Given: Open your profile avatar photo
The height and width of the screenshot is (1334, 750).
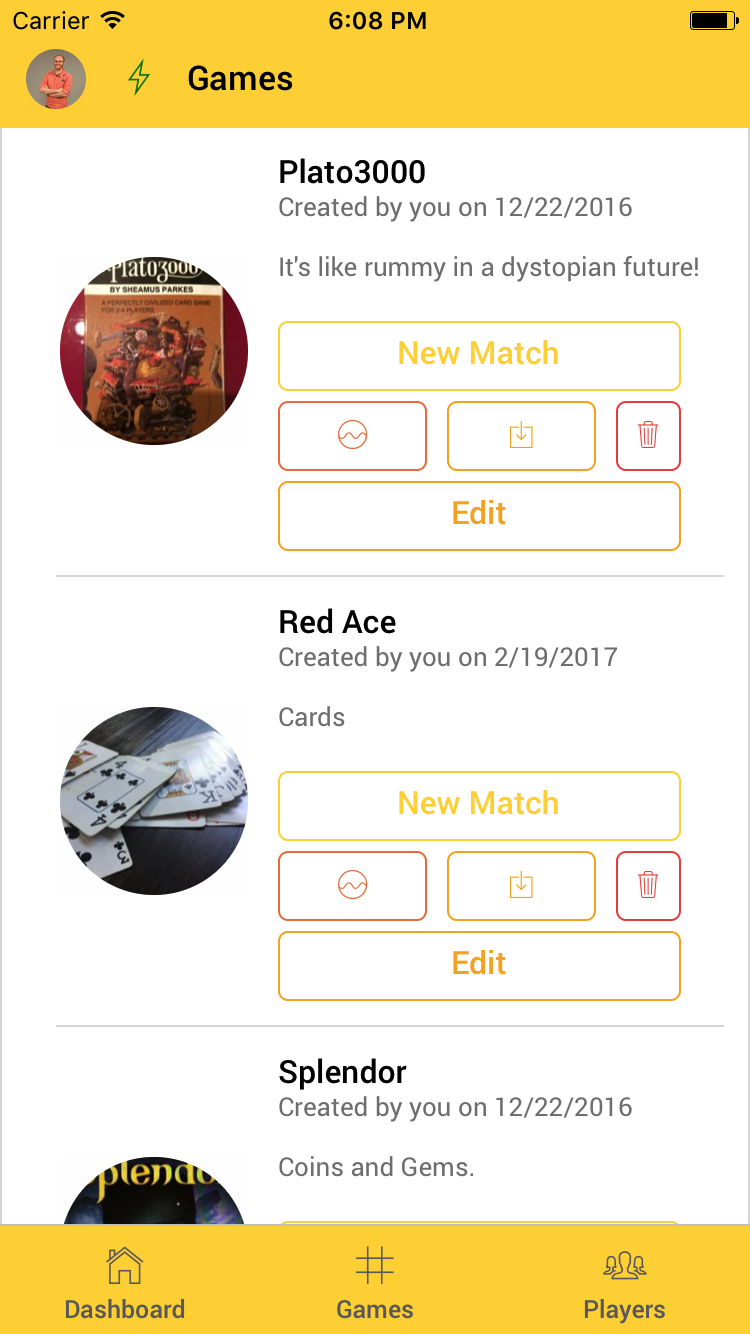Looking at the screenshot, I should point(55,78).
